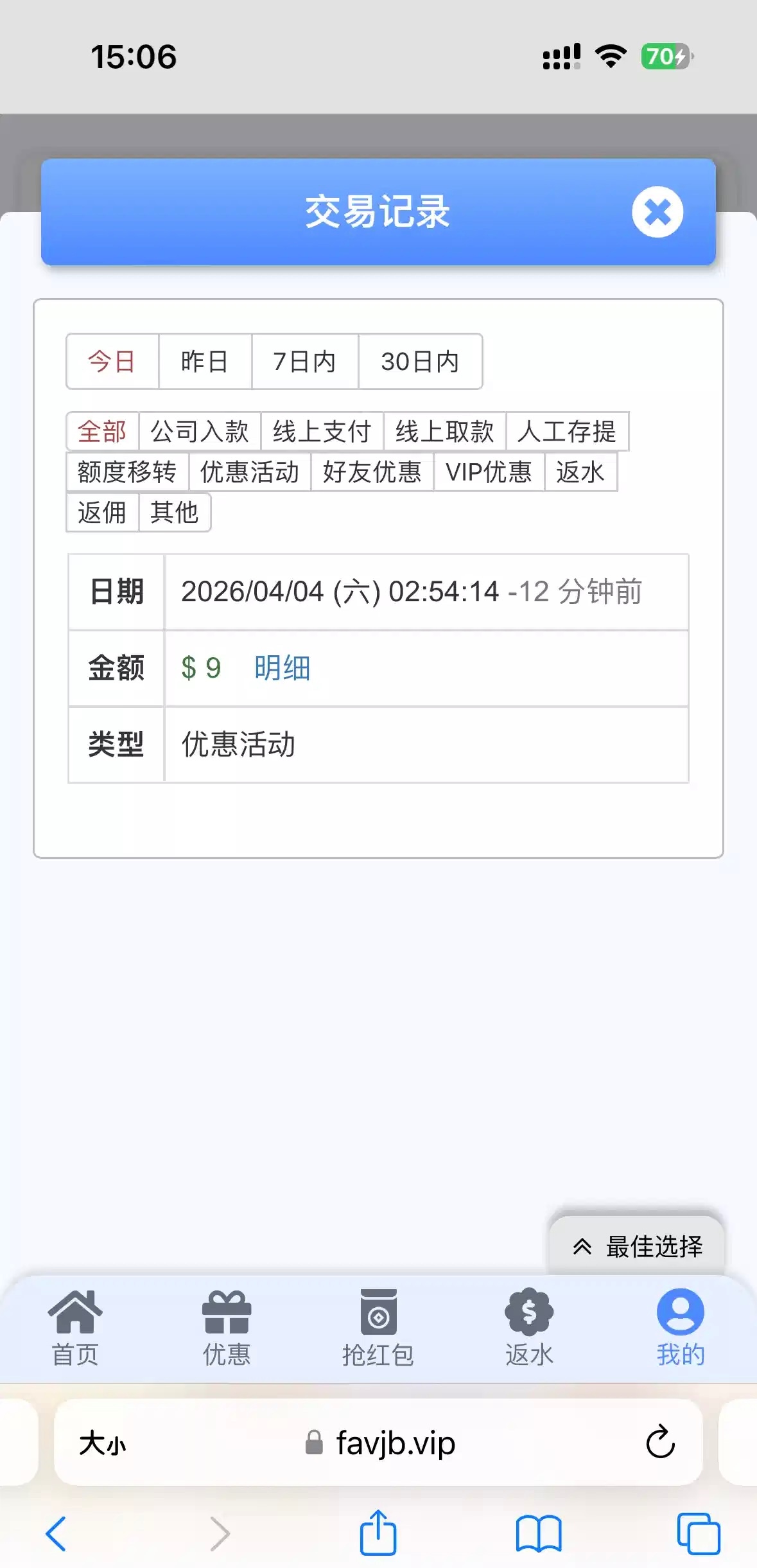
Task: Tap the 最佳选择 button
Action: [638, 1246]
